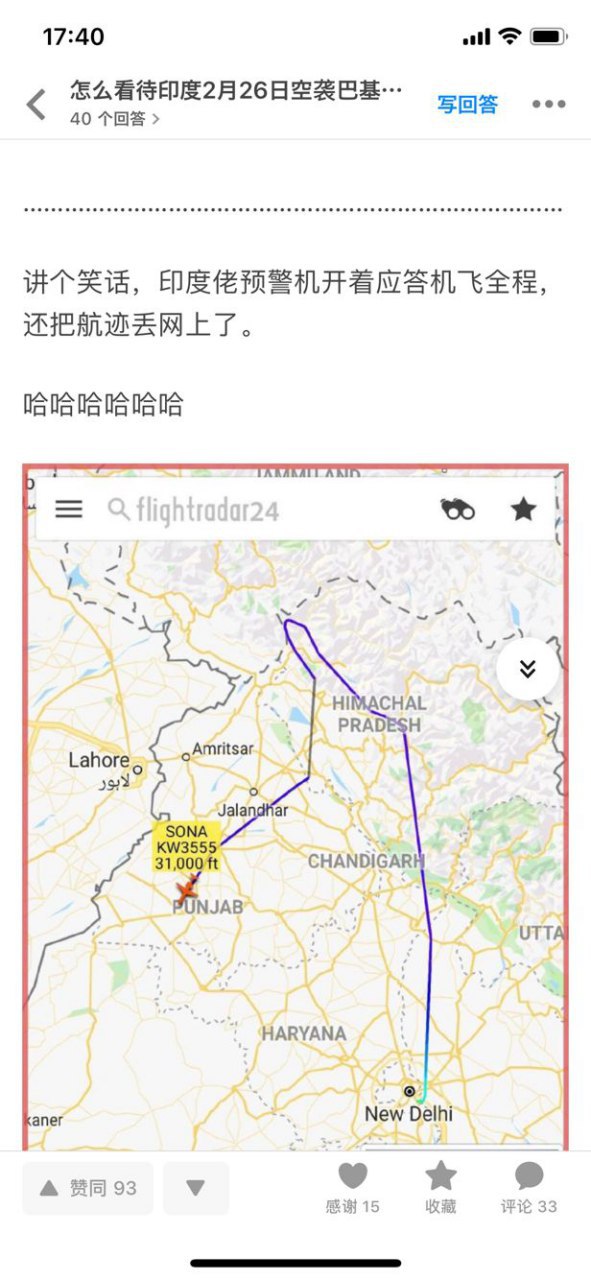Open the flightradar24 map image
Viewport: 591px width, 1280px height.
296,807
